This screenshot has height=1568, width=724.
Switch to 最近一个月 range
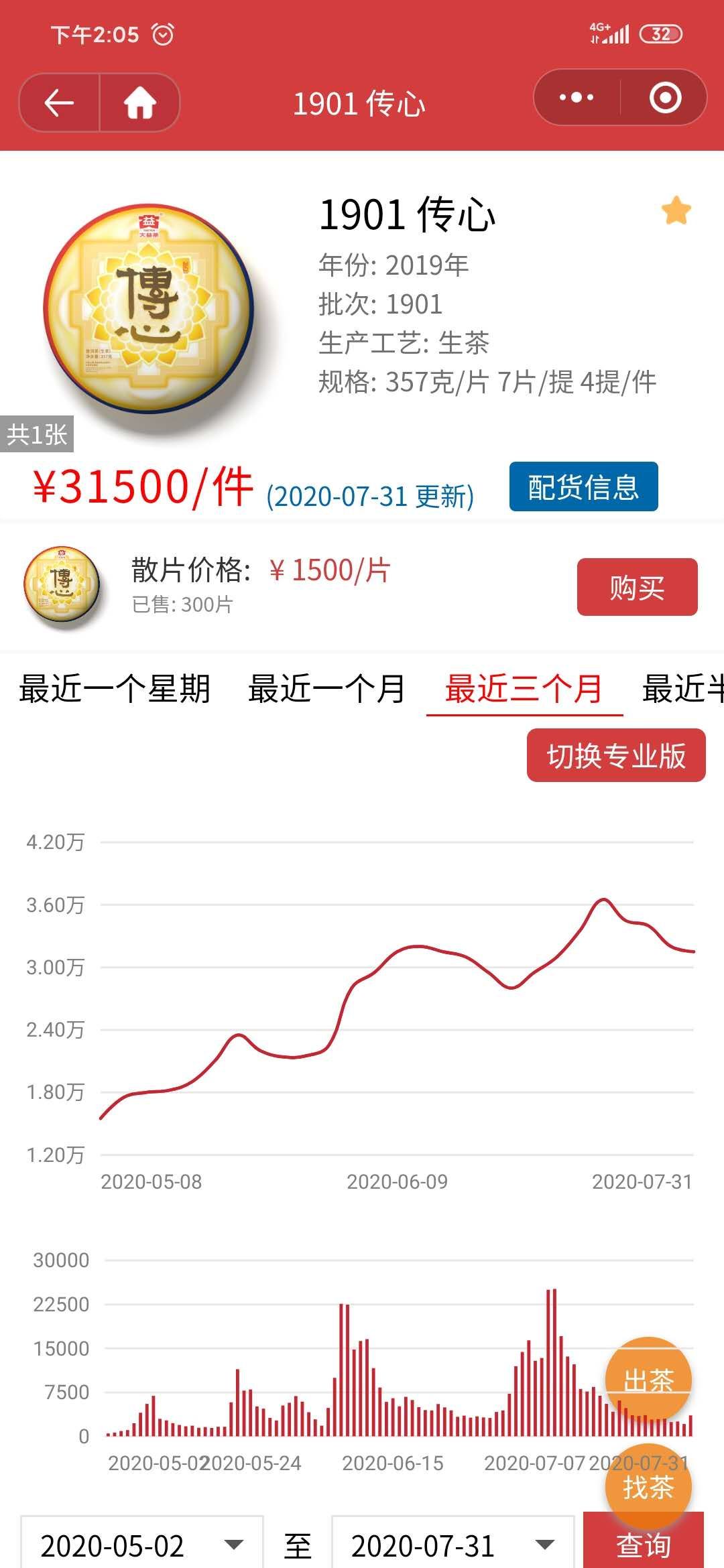click(326, 689)
